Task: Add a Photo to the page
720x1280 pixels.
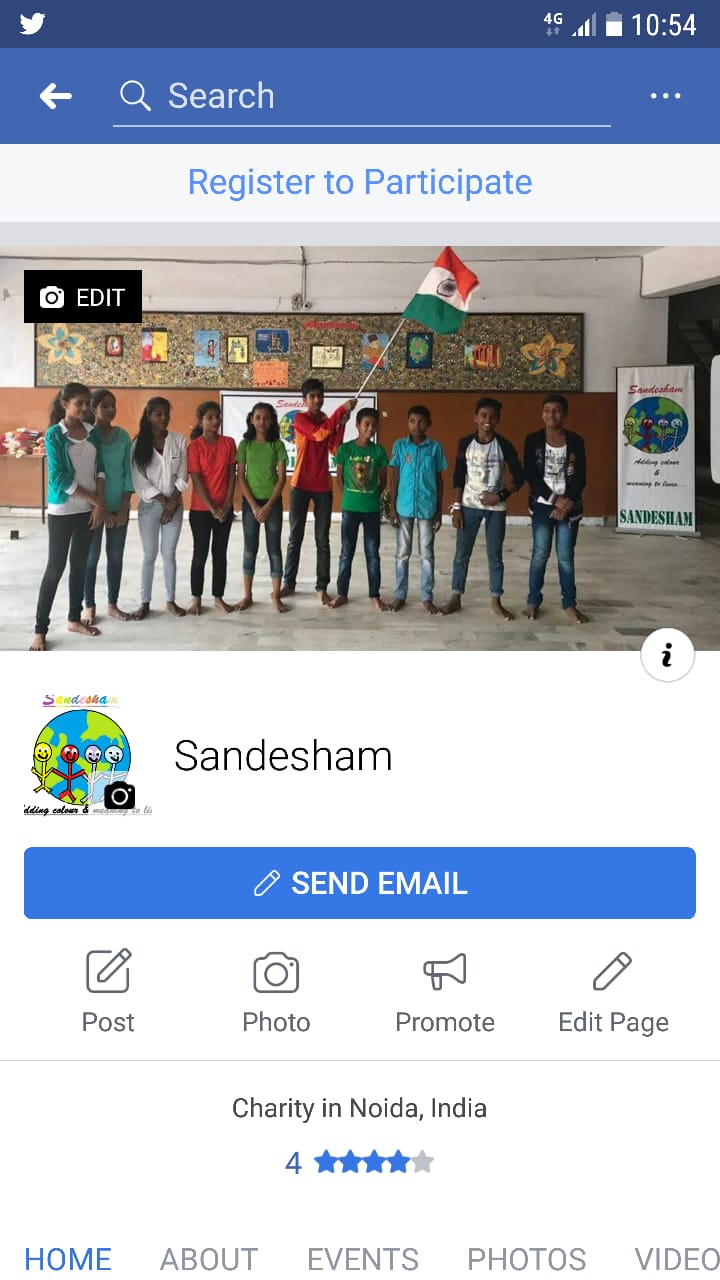Action: (x=276, y=990)
